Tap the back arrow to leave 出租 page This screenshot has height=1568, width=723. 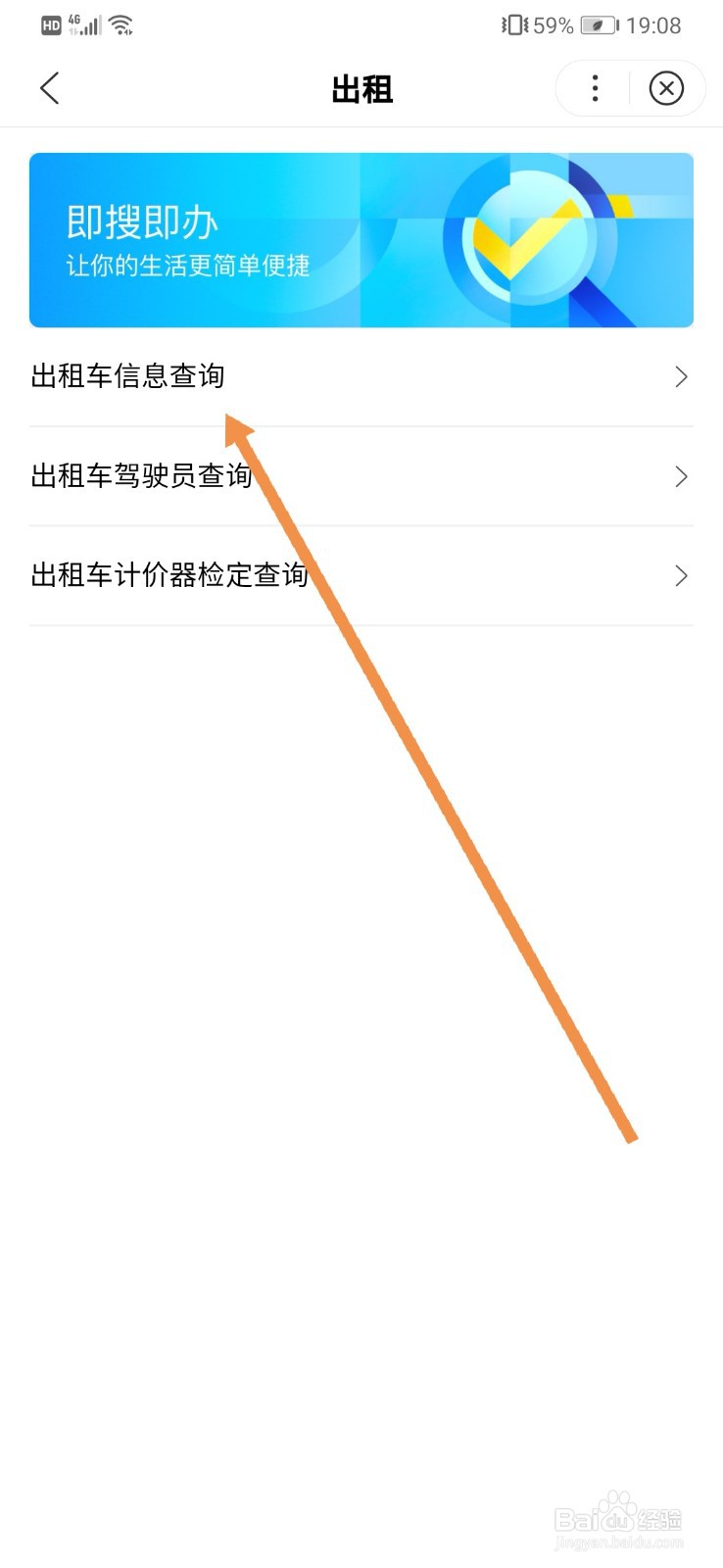click(50, 87)
